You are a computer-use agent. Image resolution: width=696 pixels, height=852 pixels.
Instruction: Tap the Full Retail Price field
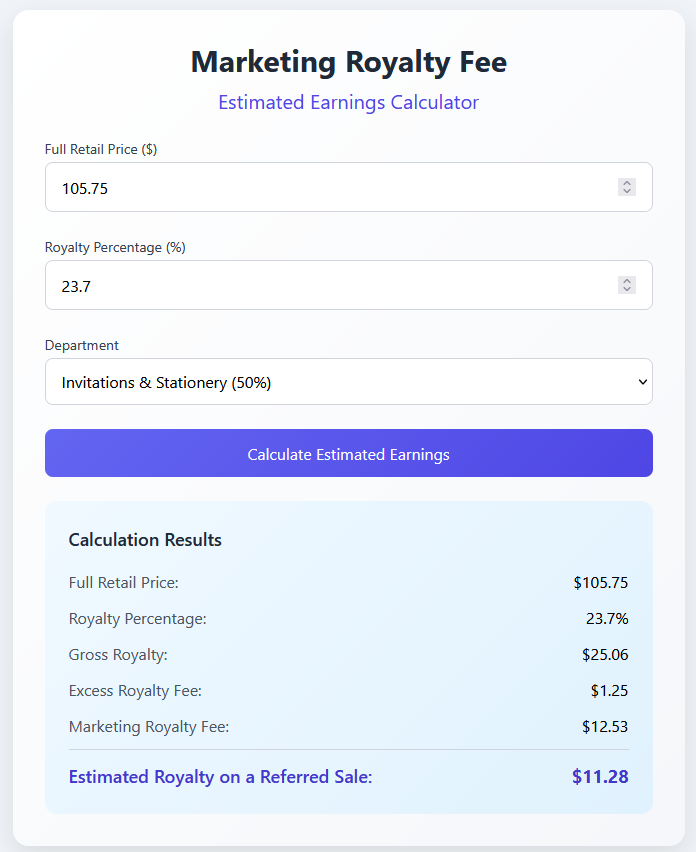coord(348,187)
